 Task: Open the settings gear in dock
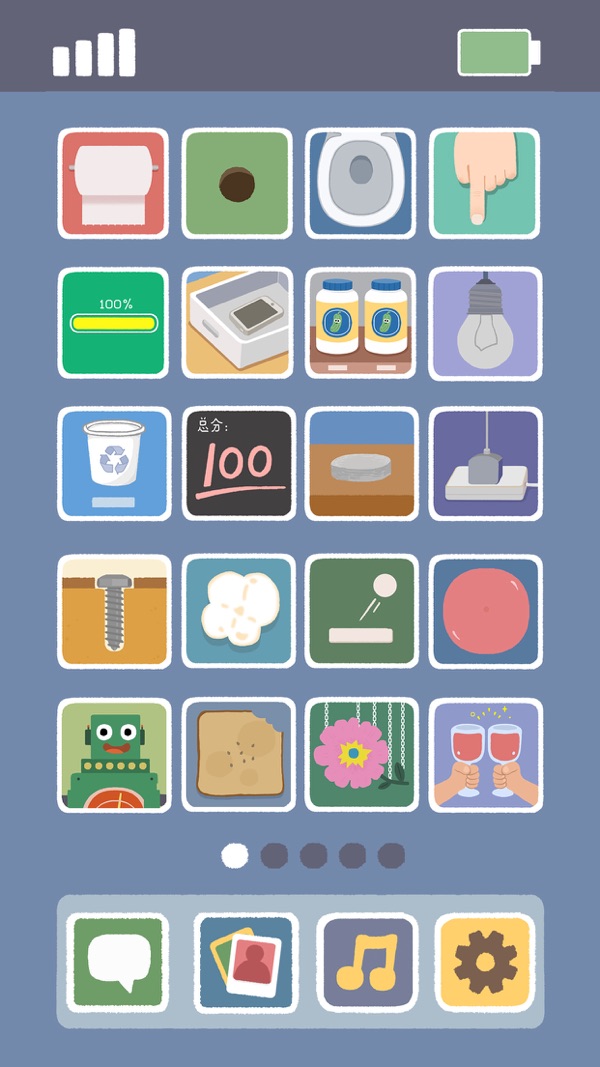pyautogui.click(x=486, y=962)
